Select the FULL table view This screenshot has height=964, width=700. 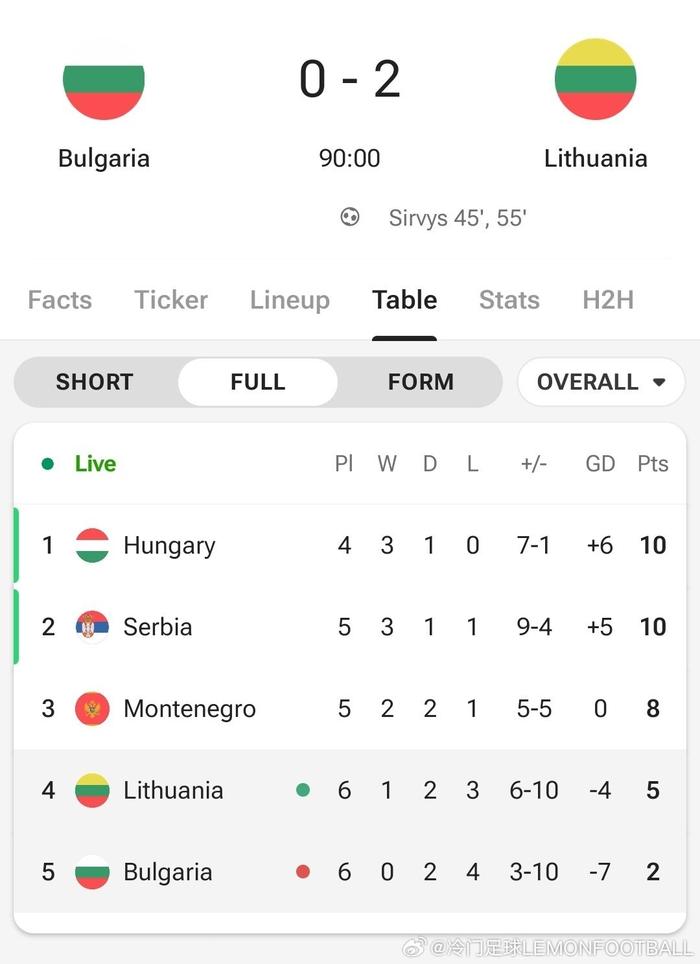coord(258,382)
